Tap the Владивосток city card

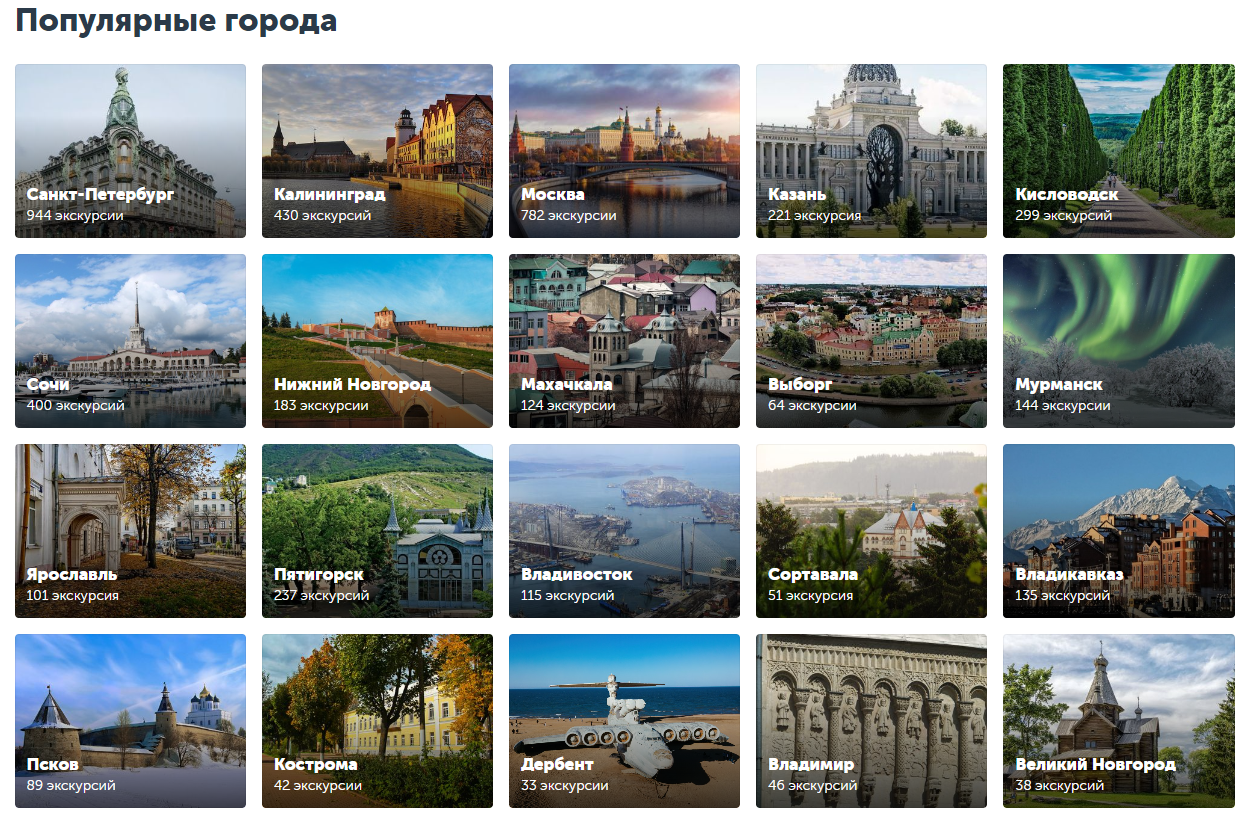(x=624, y=531)
